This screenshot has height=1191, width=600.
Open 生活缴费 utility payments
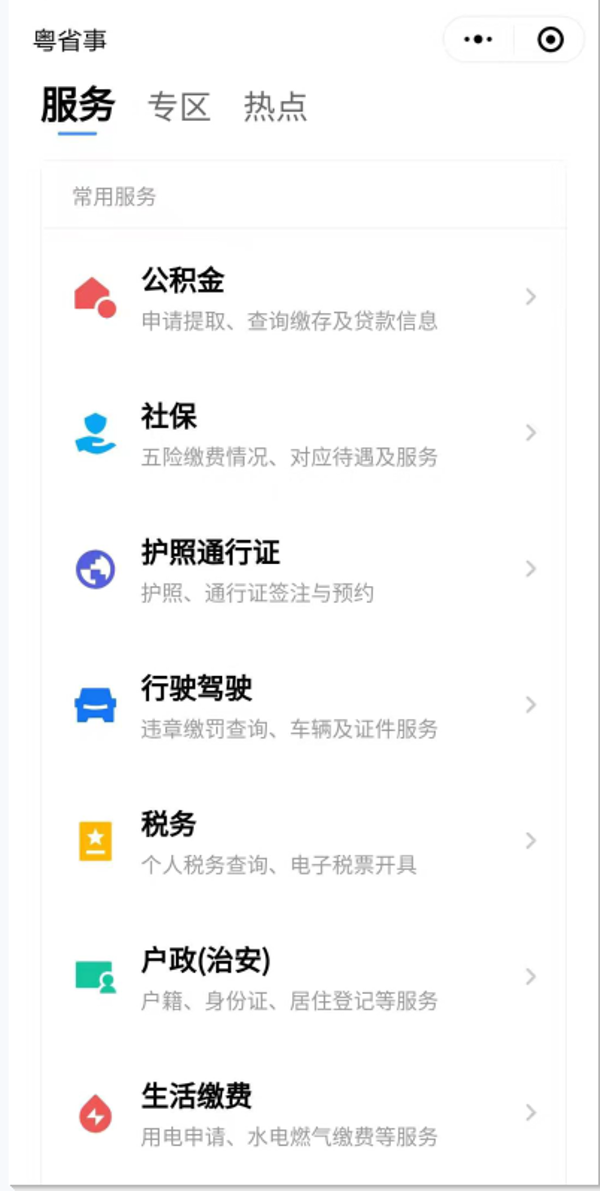[304, 1113]
